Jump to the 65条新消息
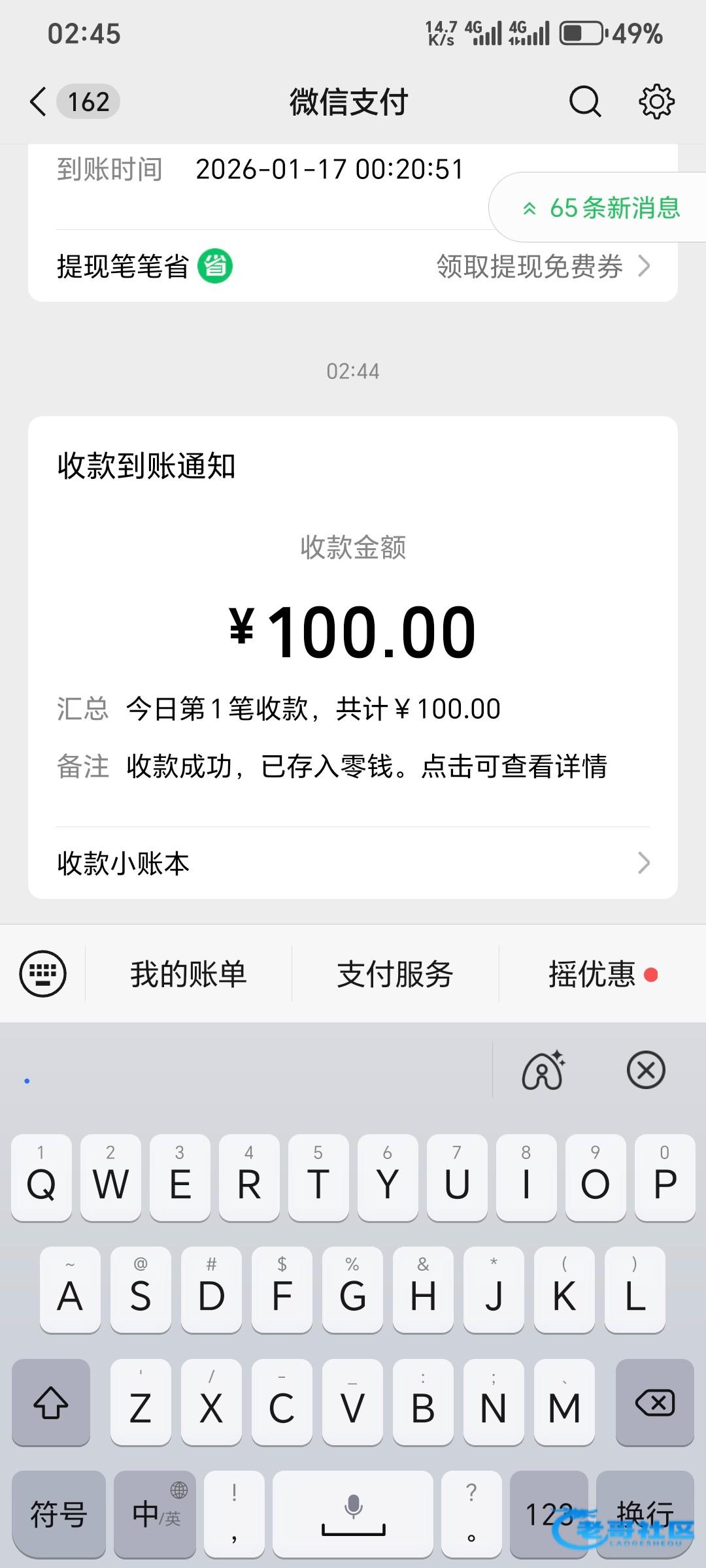 coord(600,208)
